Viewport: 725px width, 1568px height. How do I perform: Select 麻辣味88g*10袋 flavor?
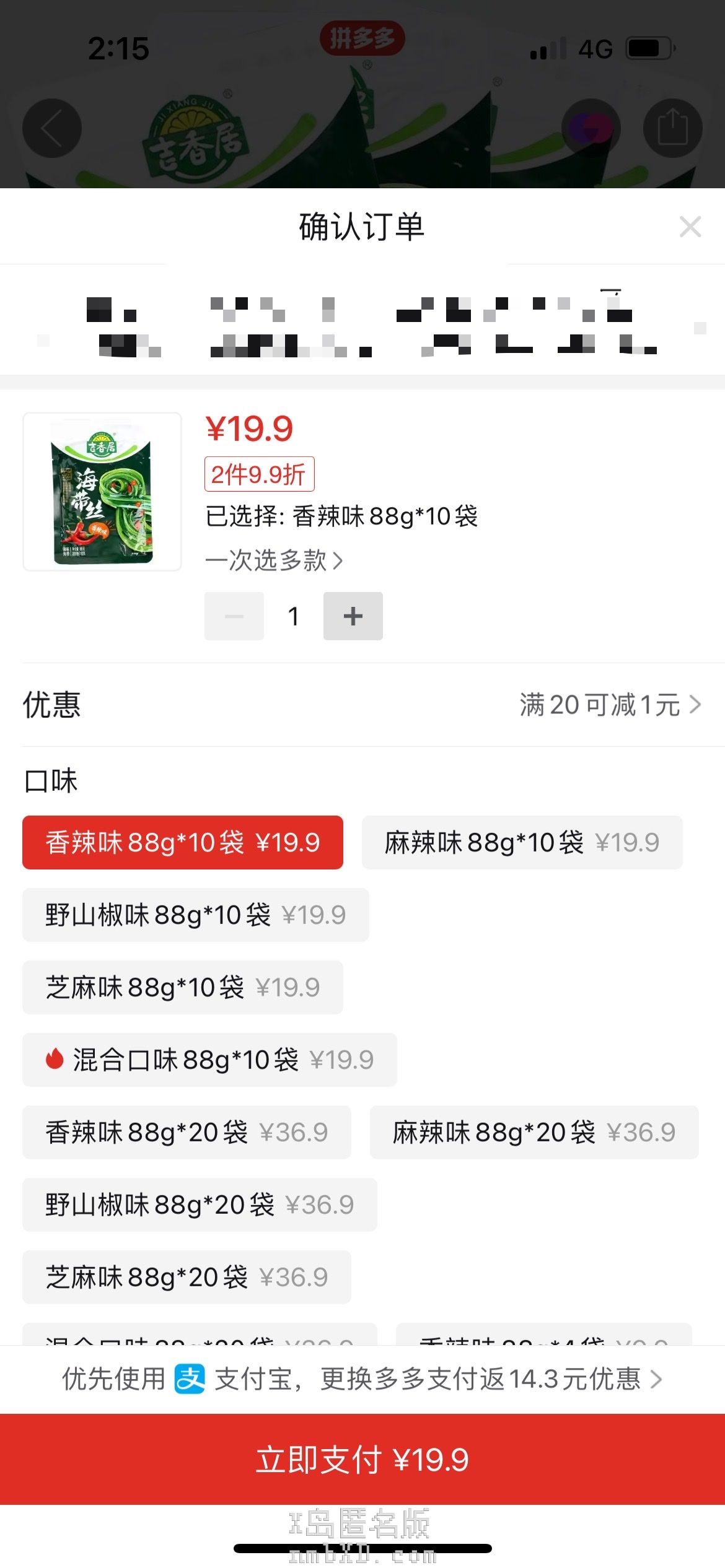point(522,843)
